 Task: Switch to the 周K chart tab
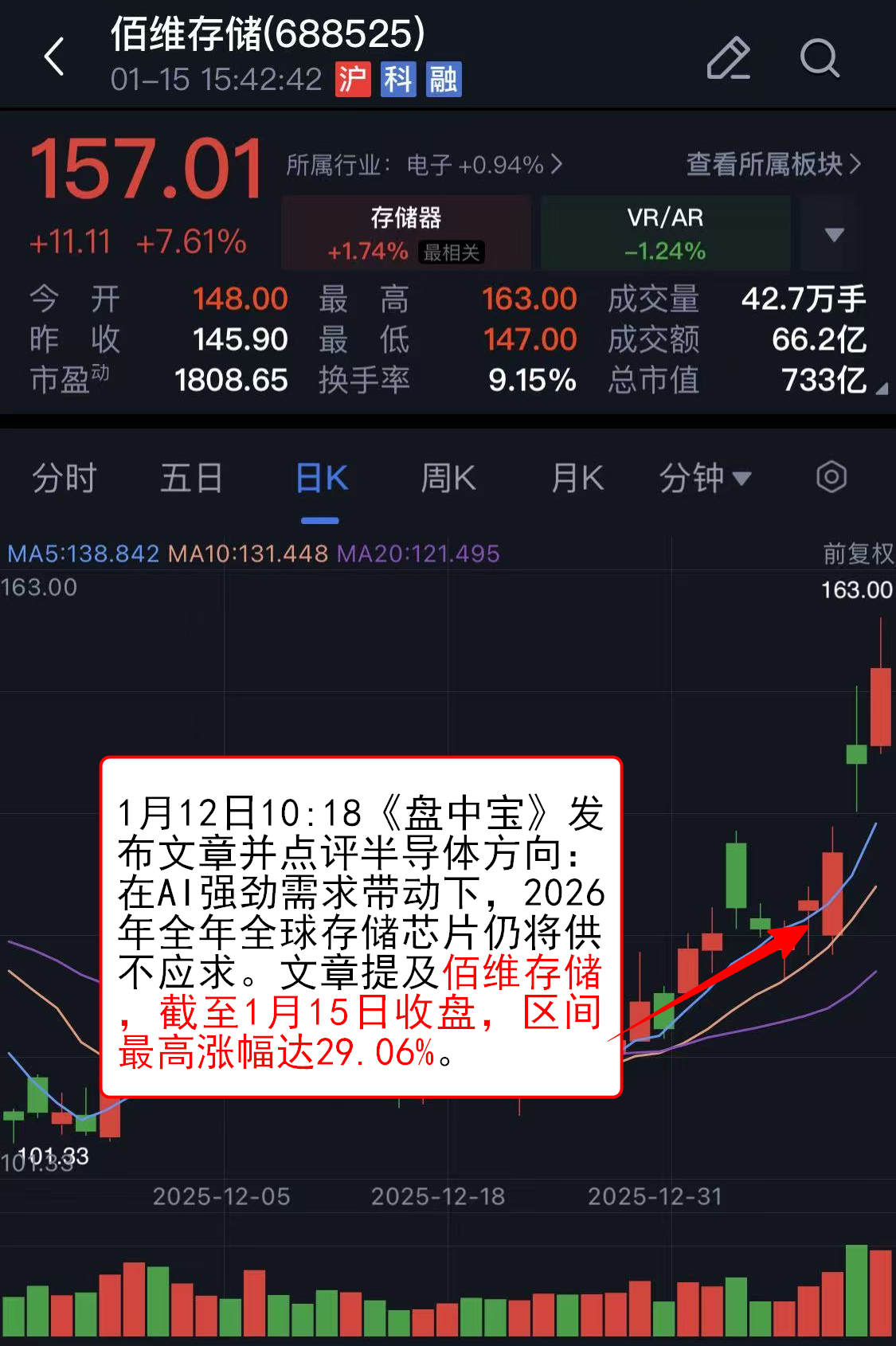point(448,479)
